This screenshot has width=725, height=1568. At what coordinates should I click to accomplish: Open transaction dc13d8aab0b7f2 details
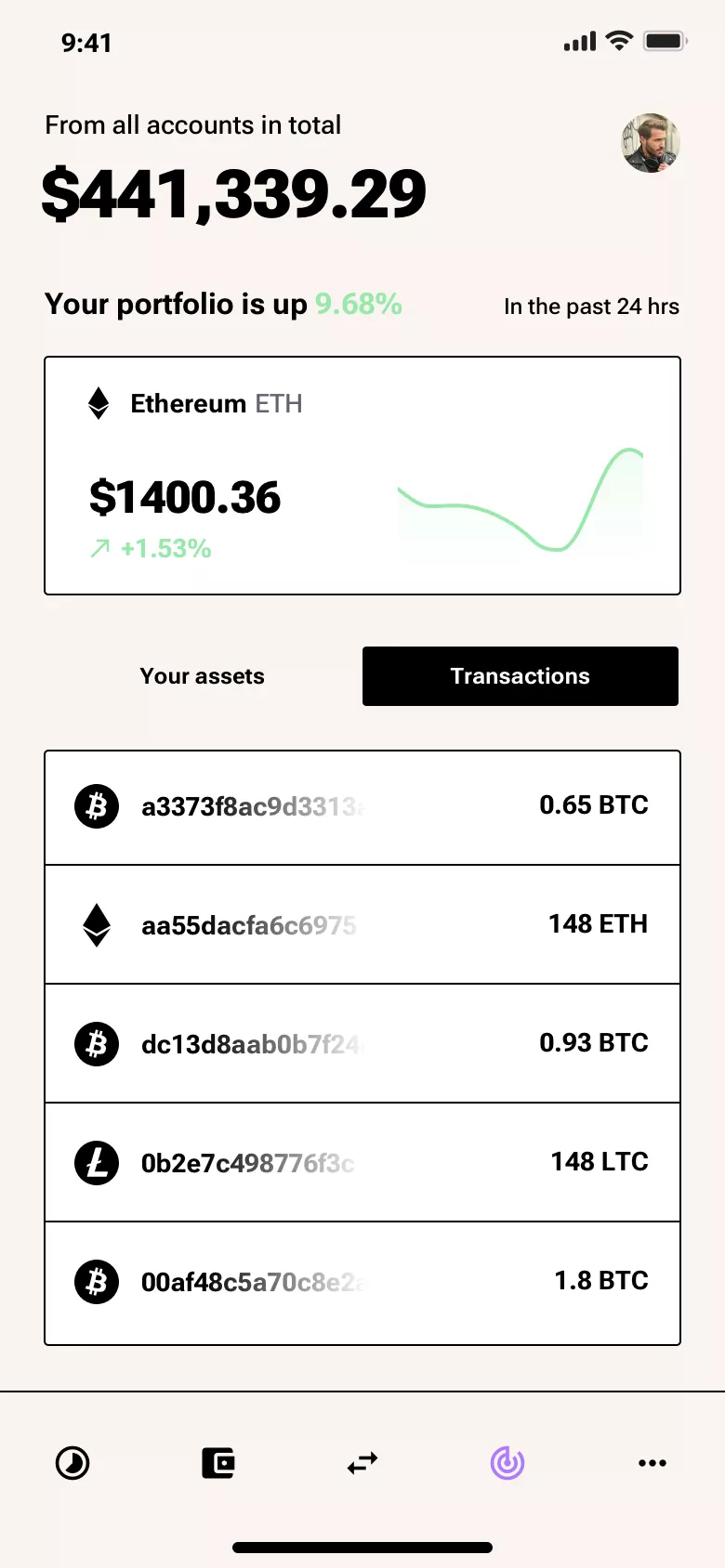tap(362, 1043)
